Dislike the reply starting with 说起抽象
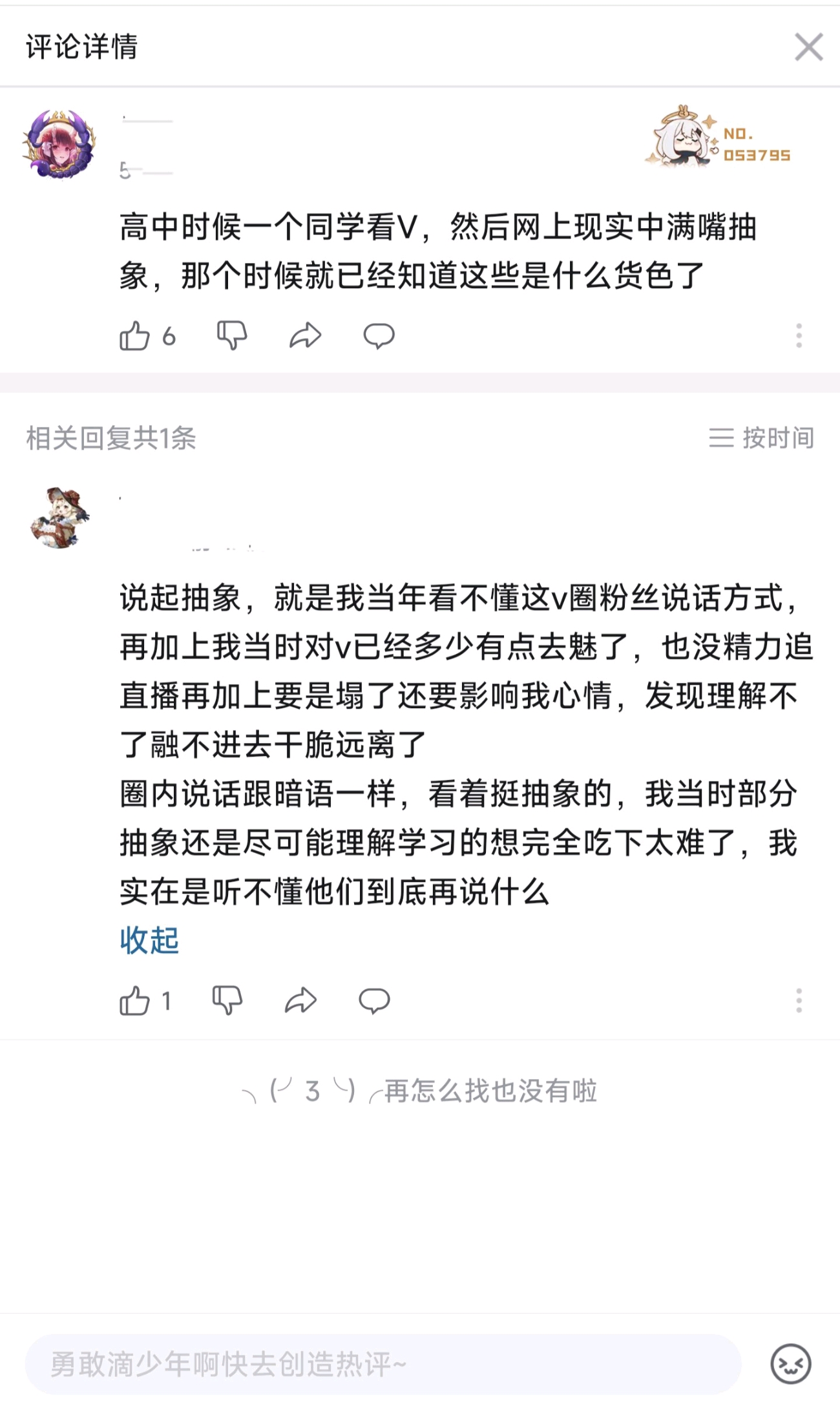Screen dimensions: 840x1415 (227, 1000)
